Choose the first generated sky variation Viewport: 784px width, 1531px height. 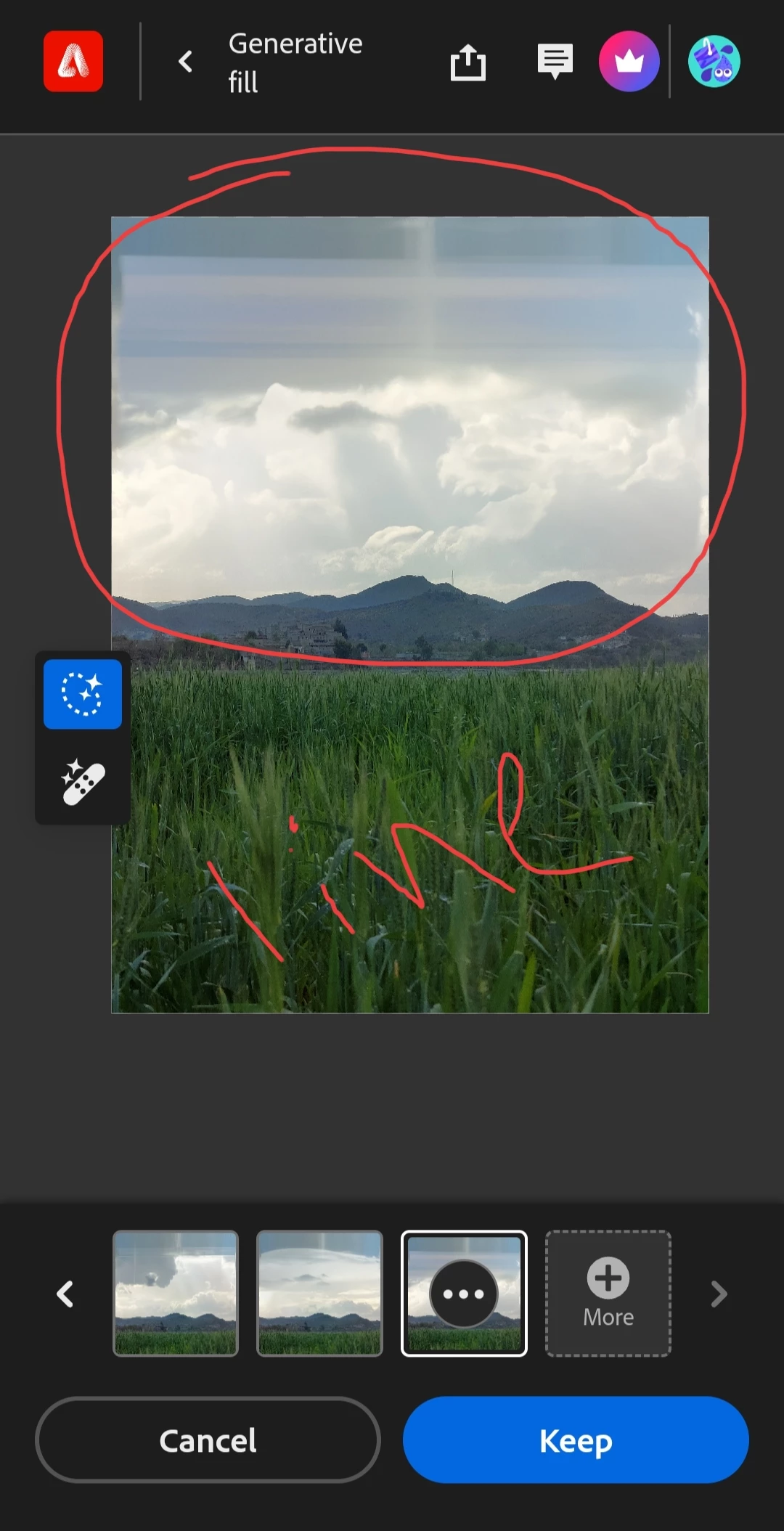(x=176, y=1293)
